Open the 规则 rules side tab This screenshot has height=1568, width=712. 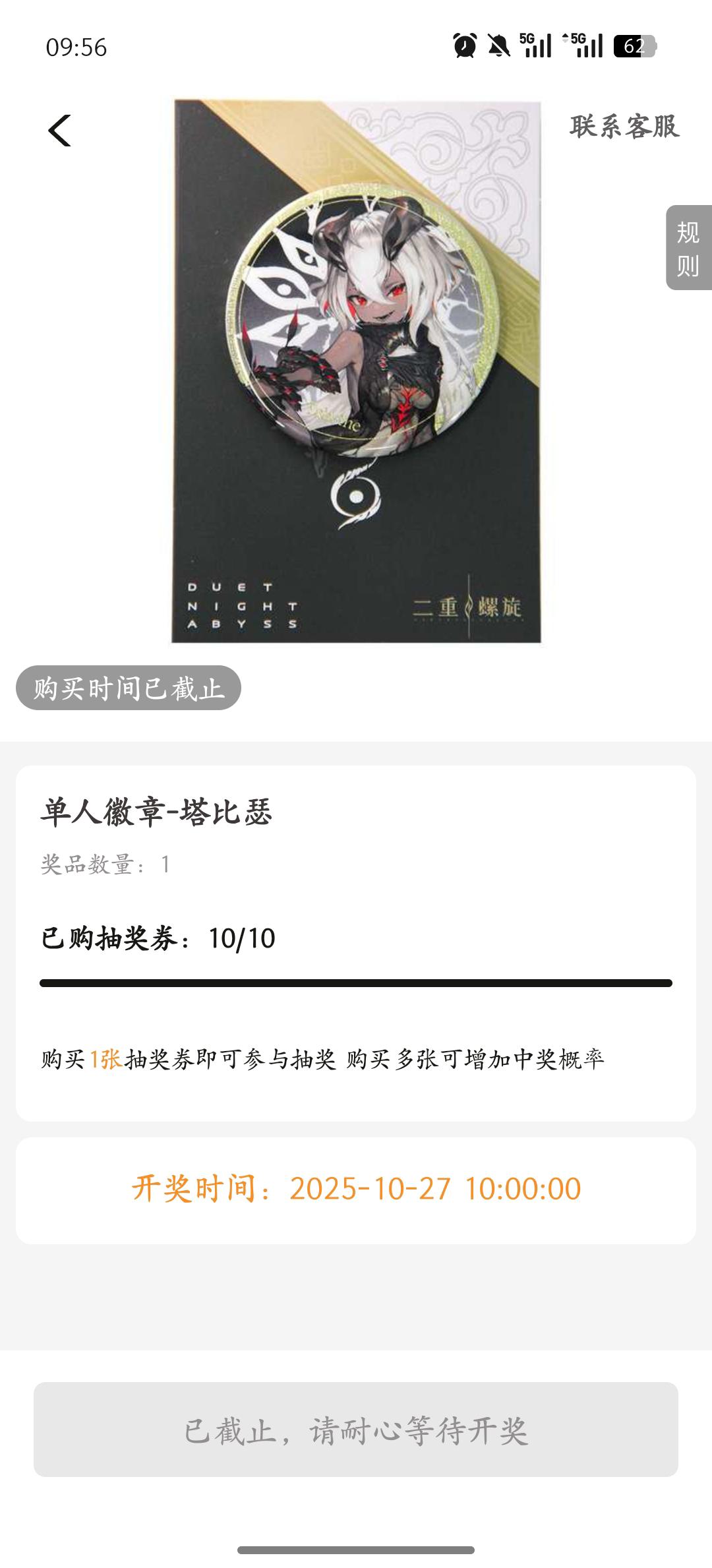tap(688, 248)
